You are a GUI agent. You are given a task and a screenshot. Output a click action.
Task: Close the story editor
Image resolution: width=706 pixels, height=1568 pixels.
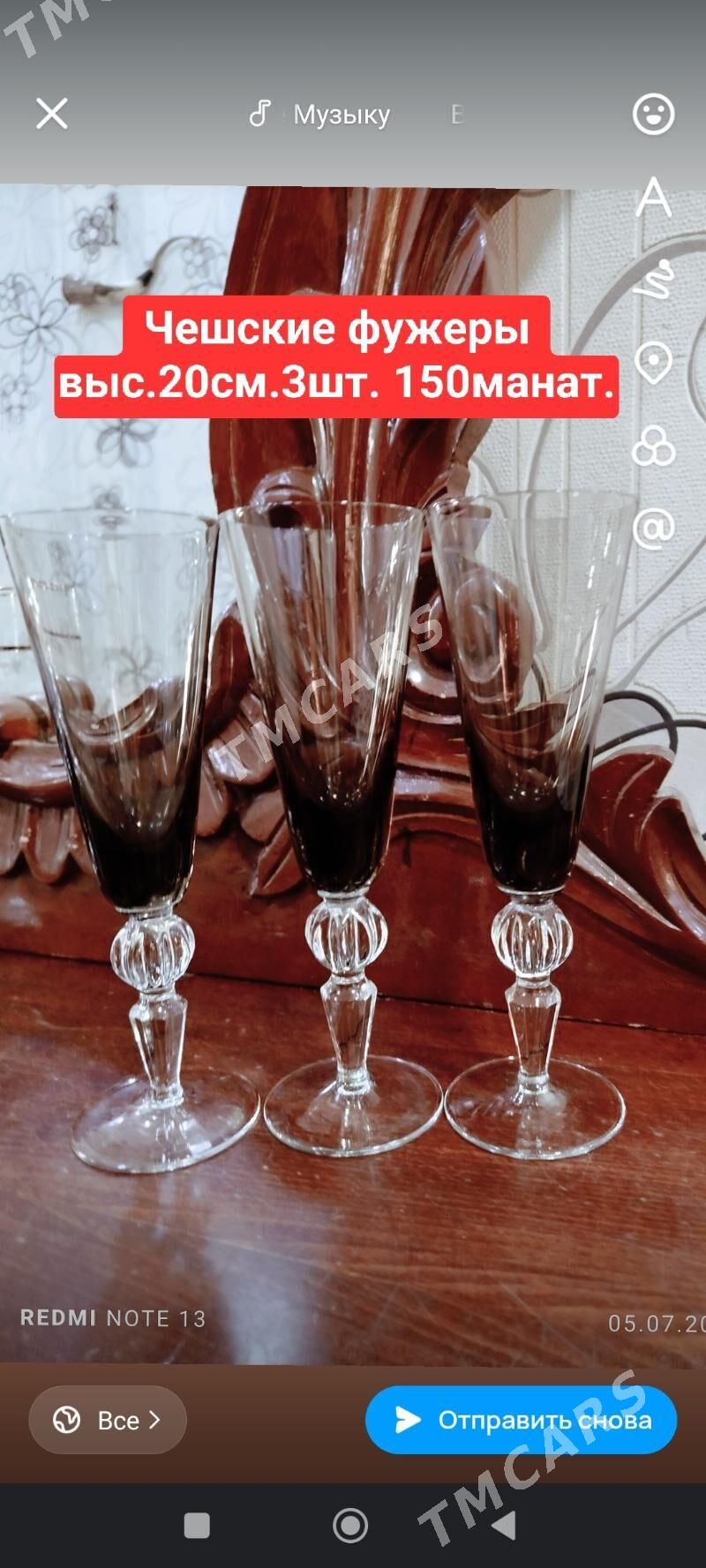coord(51,114)
